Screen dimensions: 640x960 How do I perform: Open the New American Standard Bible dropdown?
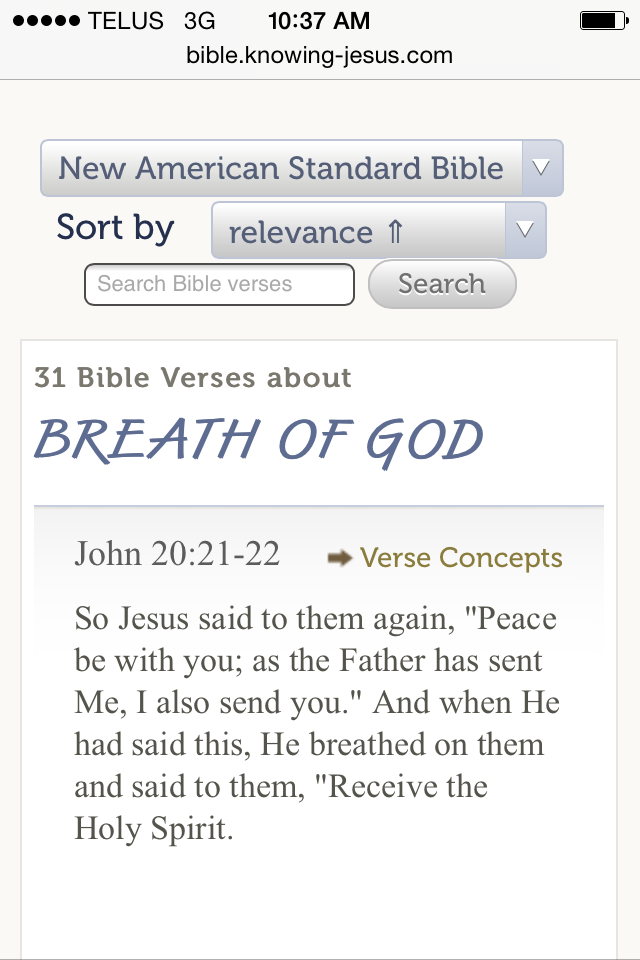301,168
